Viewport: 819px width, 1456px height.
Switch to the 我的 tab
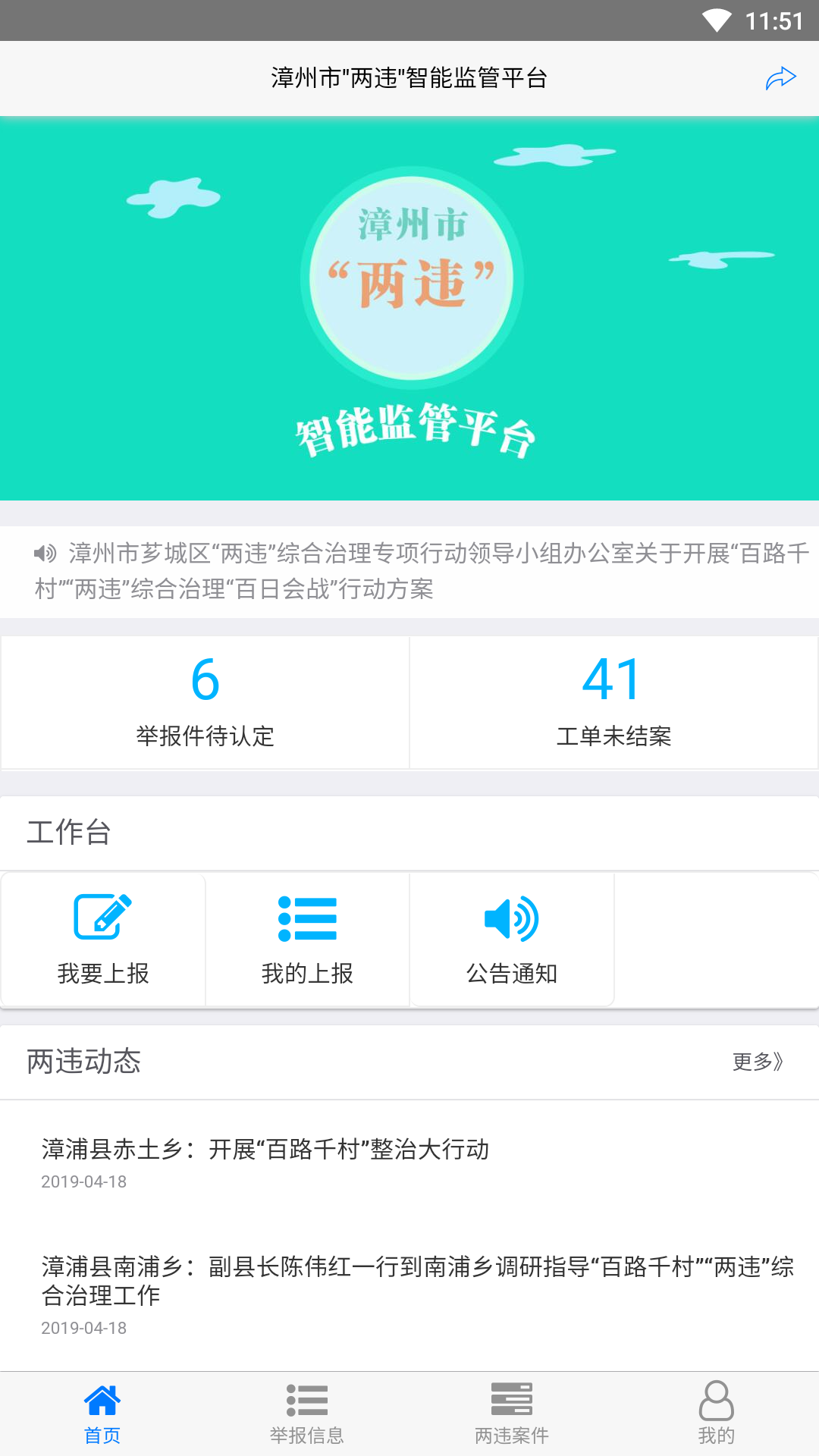[717, 1413]
